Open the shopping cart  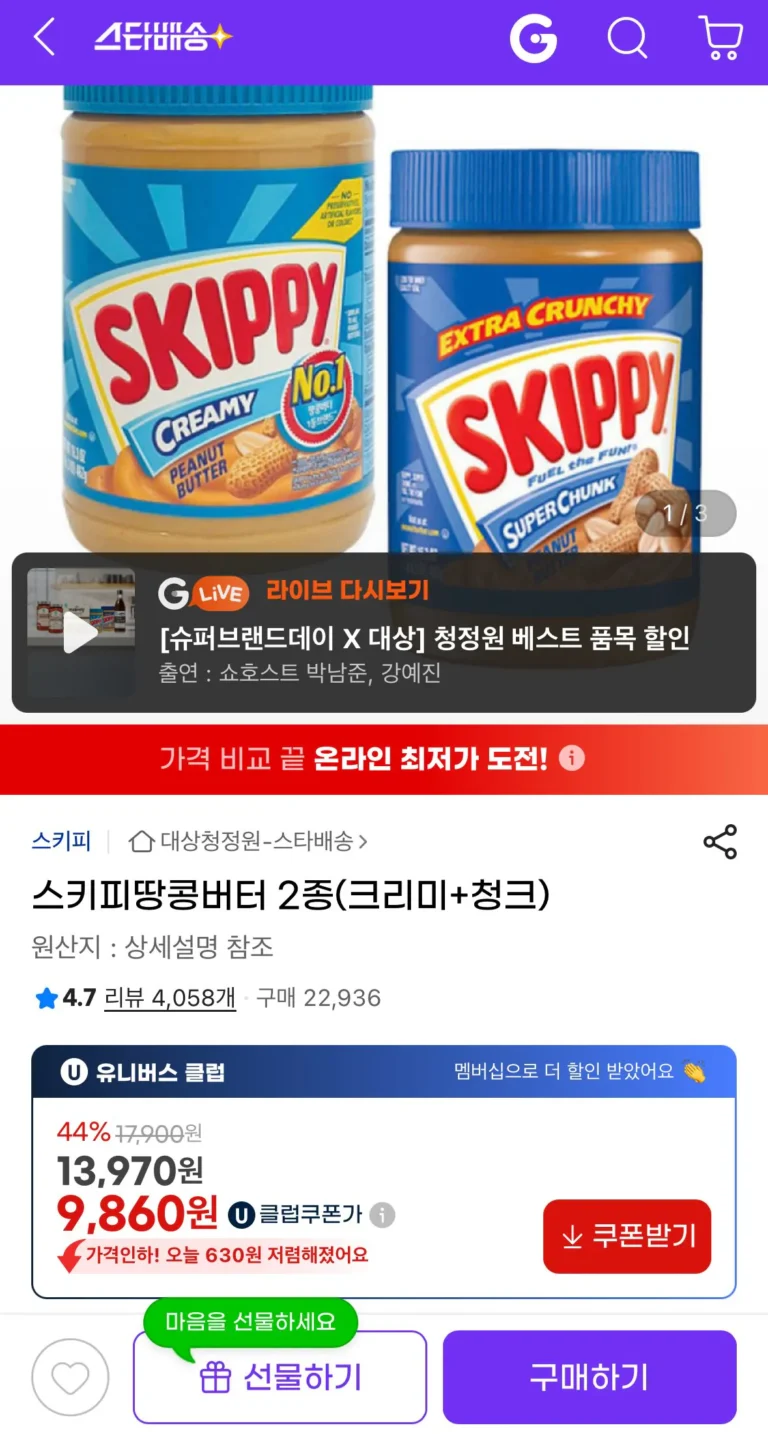pos(720,40)
